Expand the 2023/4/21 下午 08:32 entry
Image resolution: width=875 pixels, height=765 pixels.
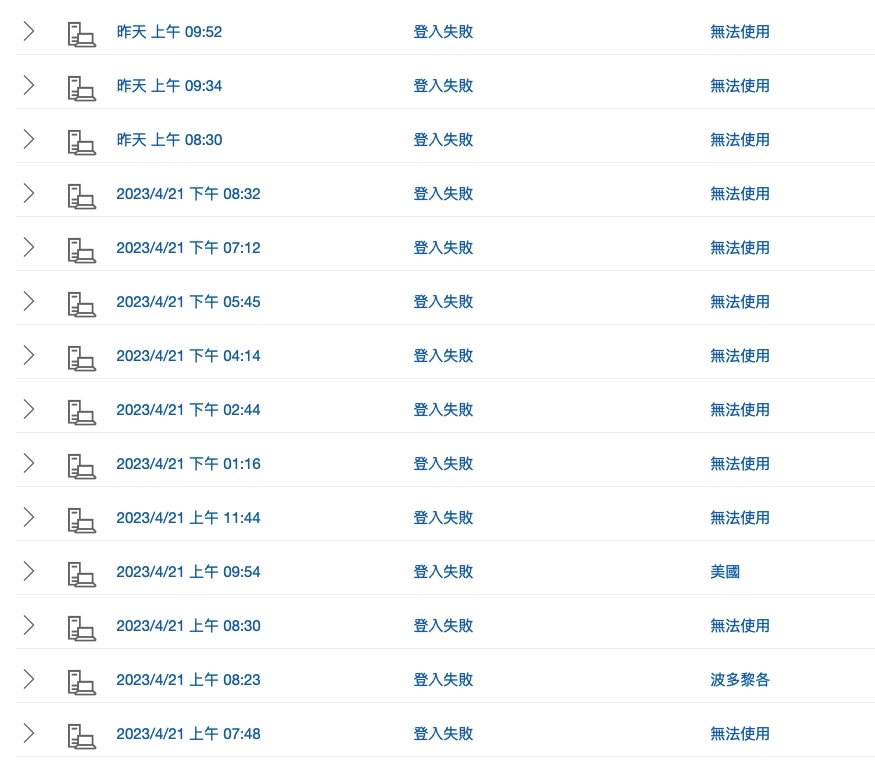pyautogui.click(x=28, y=194)
